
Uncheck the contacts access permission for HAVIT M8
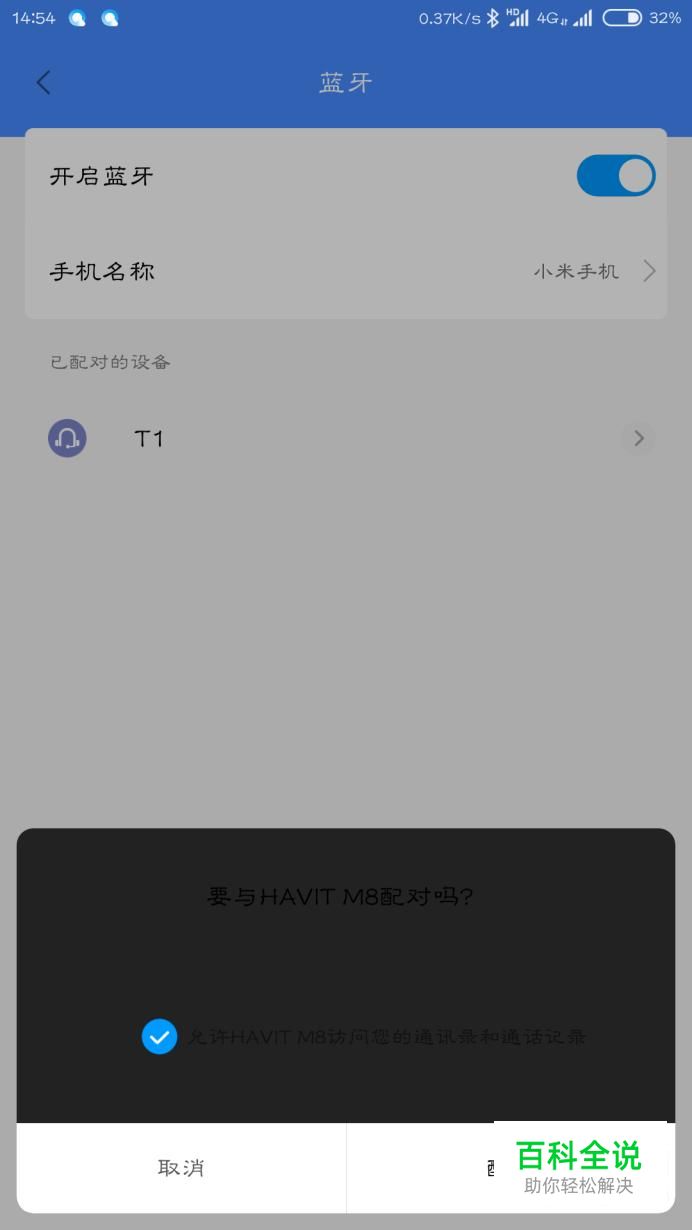click(159, 1037)
